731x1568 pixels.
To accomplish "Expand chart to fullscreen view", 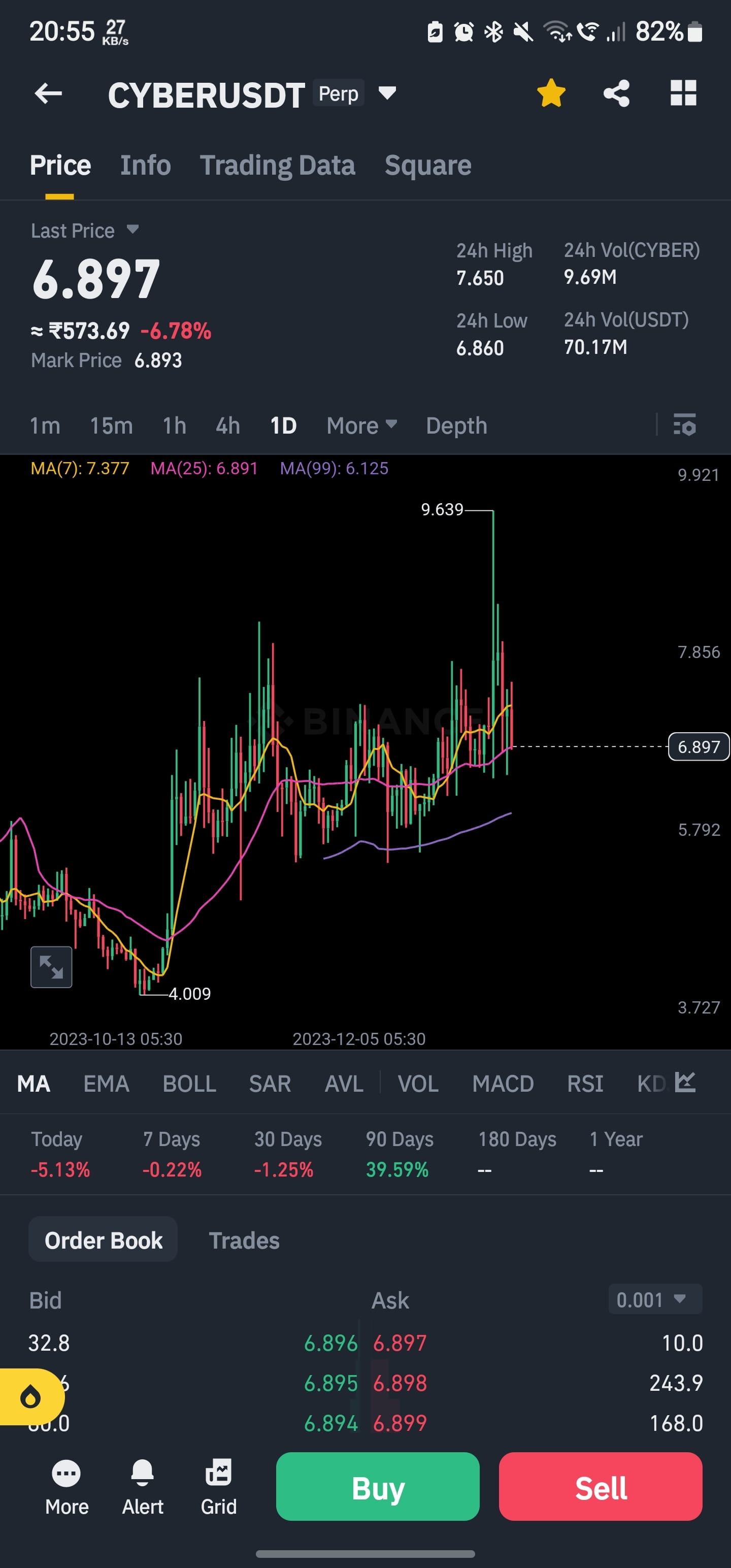I will 51,967.
